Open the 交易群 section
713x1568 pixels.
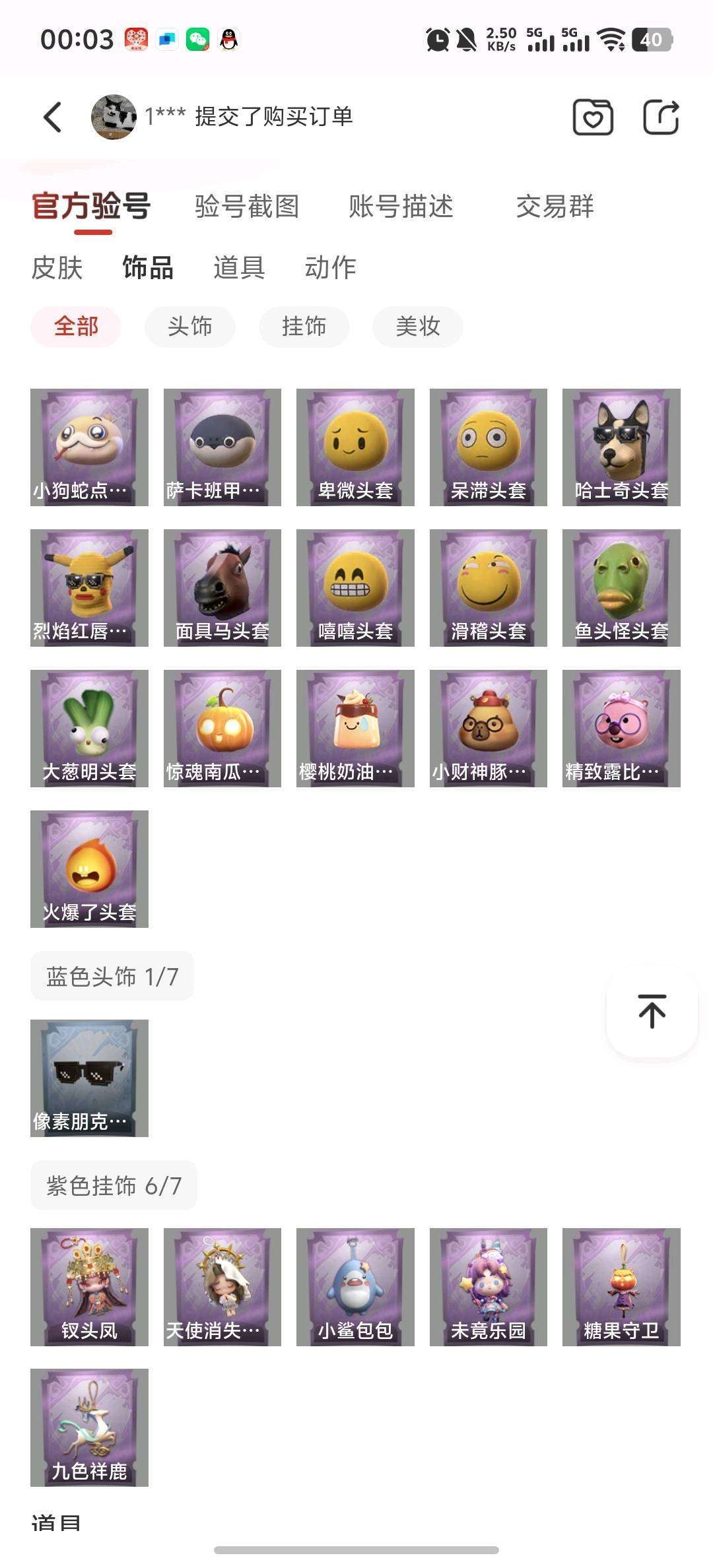pyautogui.click(x=555, y=207)
